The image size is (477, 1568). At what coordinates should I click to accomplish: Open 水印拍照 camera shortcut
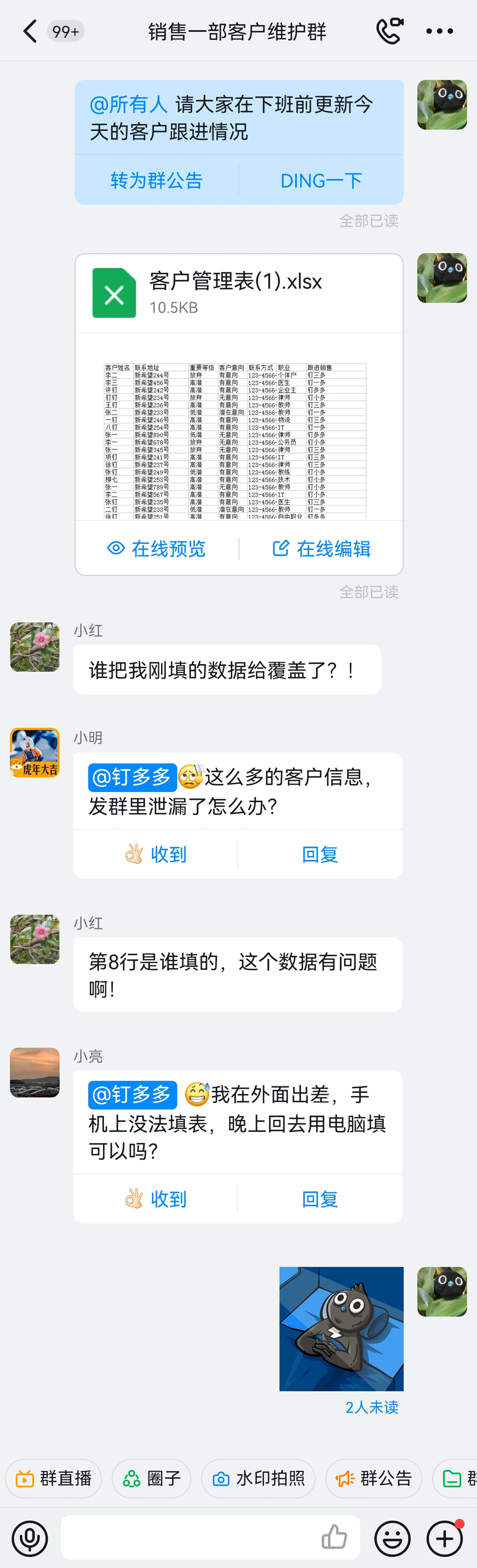click(258, 1478)
